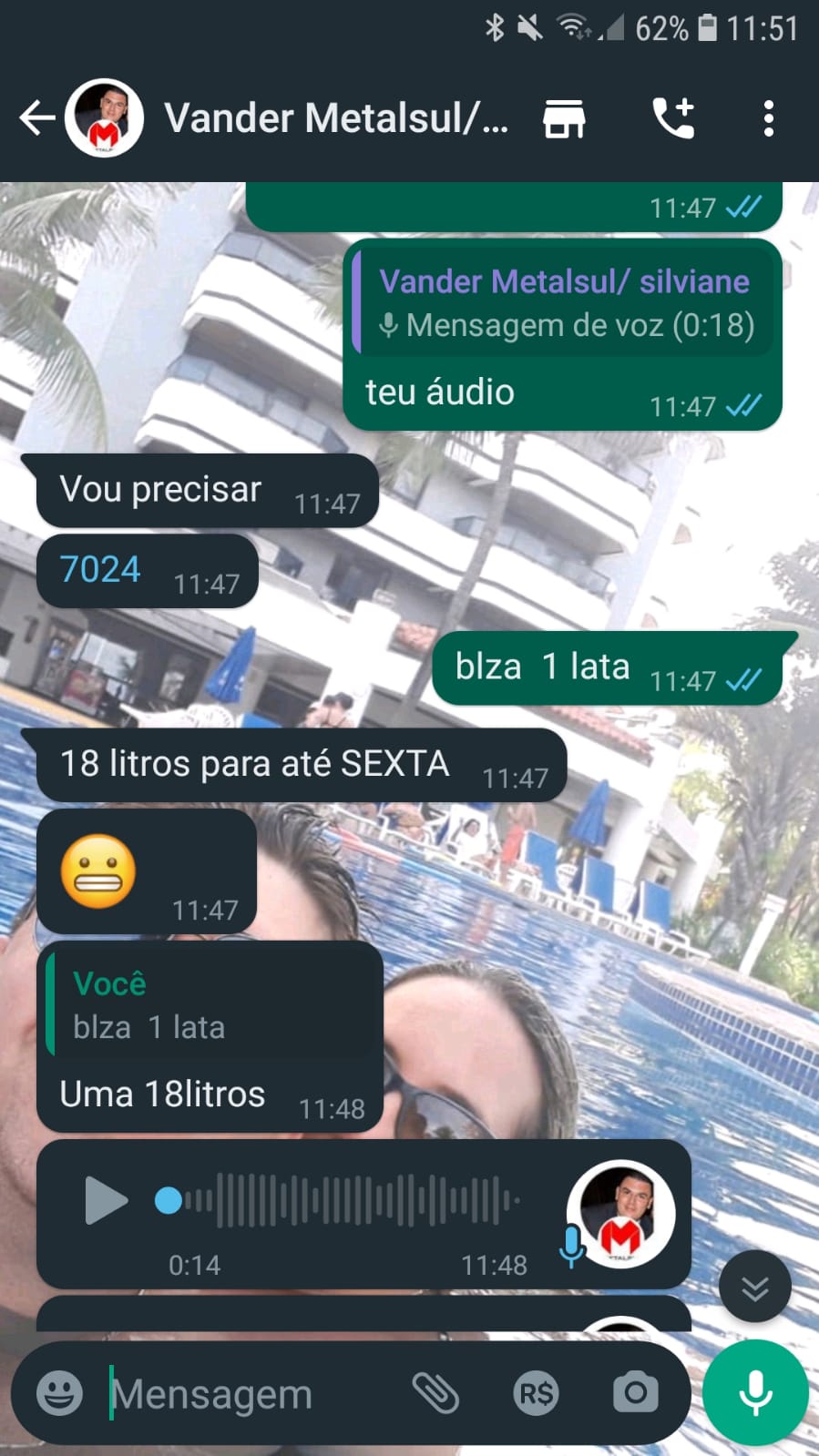Open Vander Metalsul contact info
This screenshot has width=819, height=1456.
(335, 118)
